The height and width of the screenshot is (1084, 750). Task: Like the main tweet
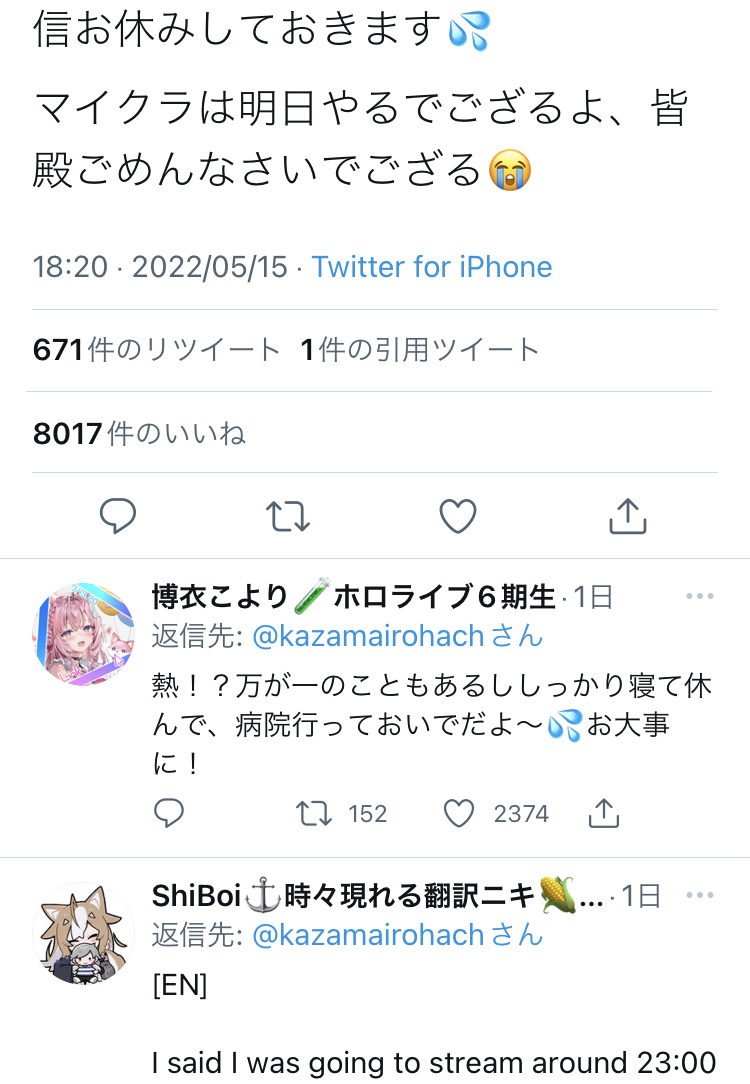pyautogui.click(x=458, y=516)
